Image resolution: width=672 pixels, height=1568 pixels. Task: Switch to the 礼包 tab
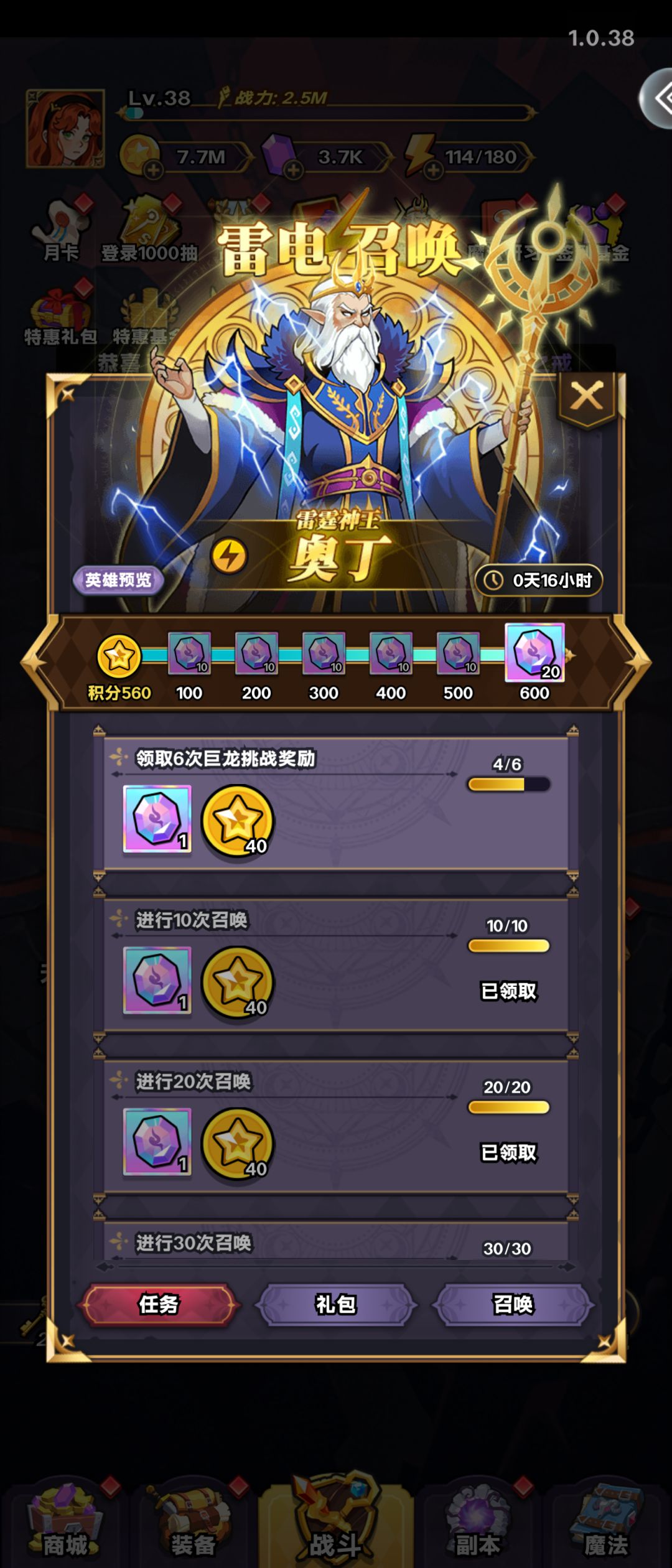[x=335, y=1304]
